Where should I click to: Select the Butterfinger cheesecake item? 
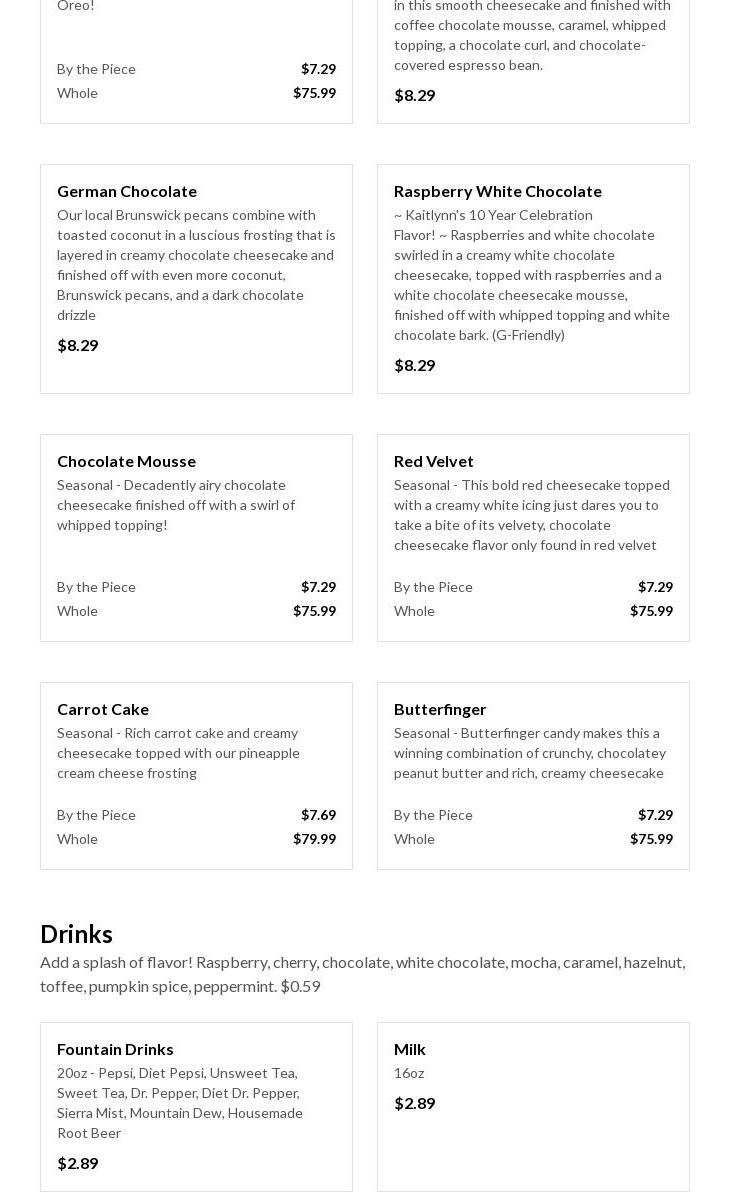pos(532,775)
